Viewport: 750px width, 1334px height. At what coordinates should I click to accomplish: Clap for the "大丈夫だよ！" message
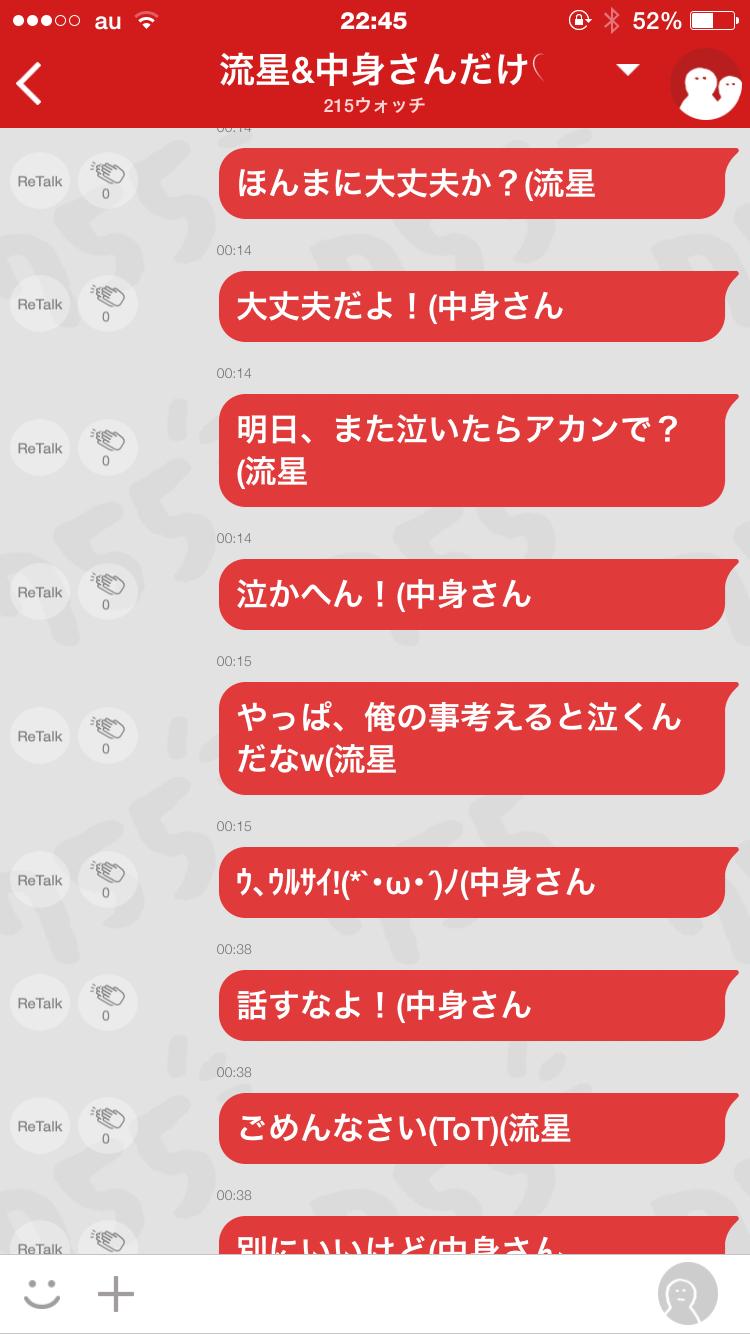pos(108,303)
